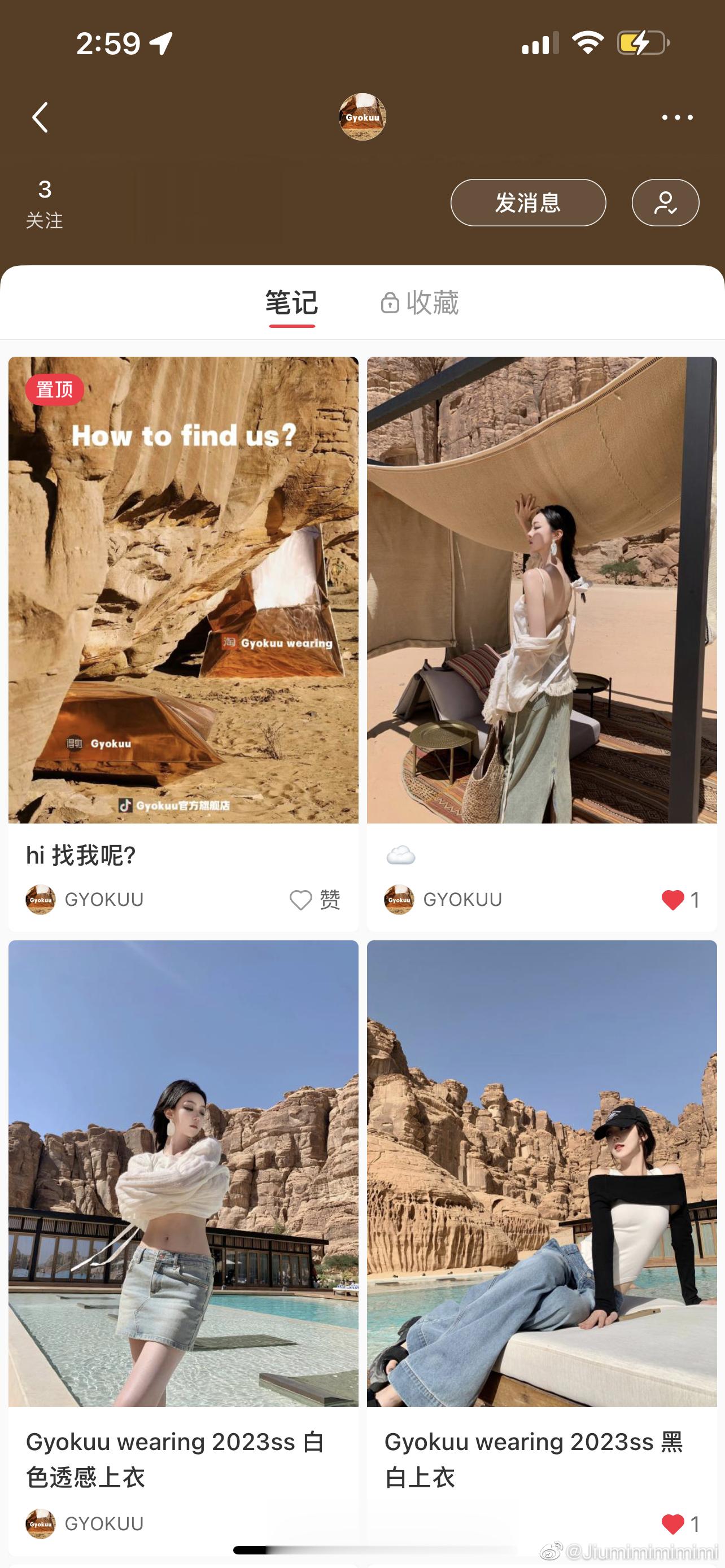Unlike the cloud emoji note
The height and width of the screenshot is (1568, 725).
point(672,900)
